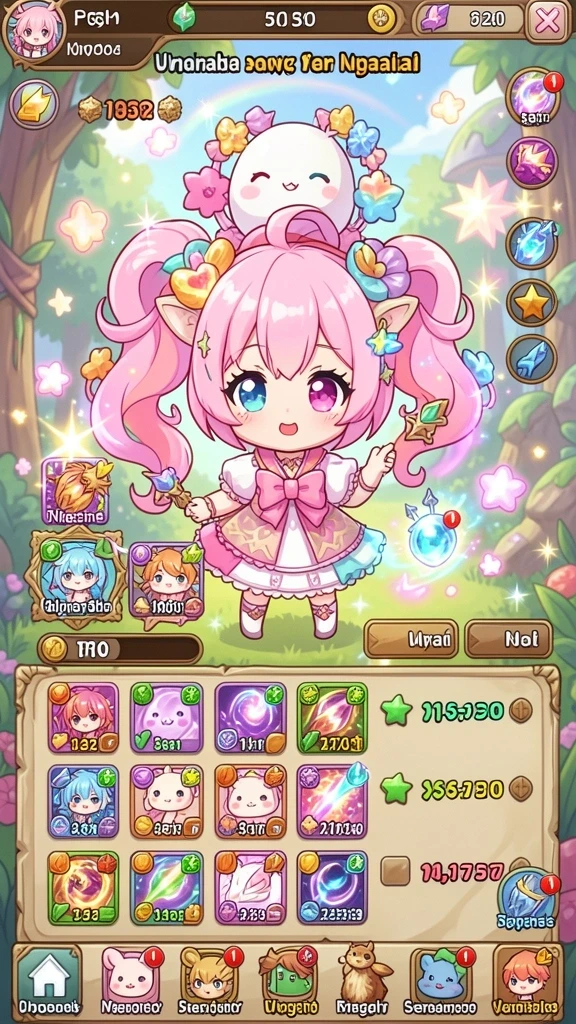Tap the yellow arrow circle icon

coord(34,104)
